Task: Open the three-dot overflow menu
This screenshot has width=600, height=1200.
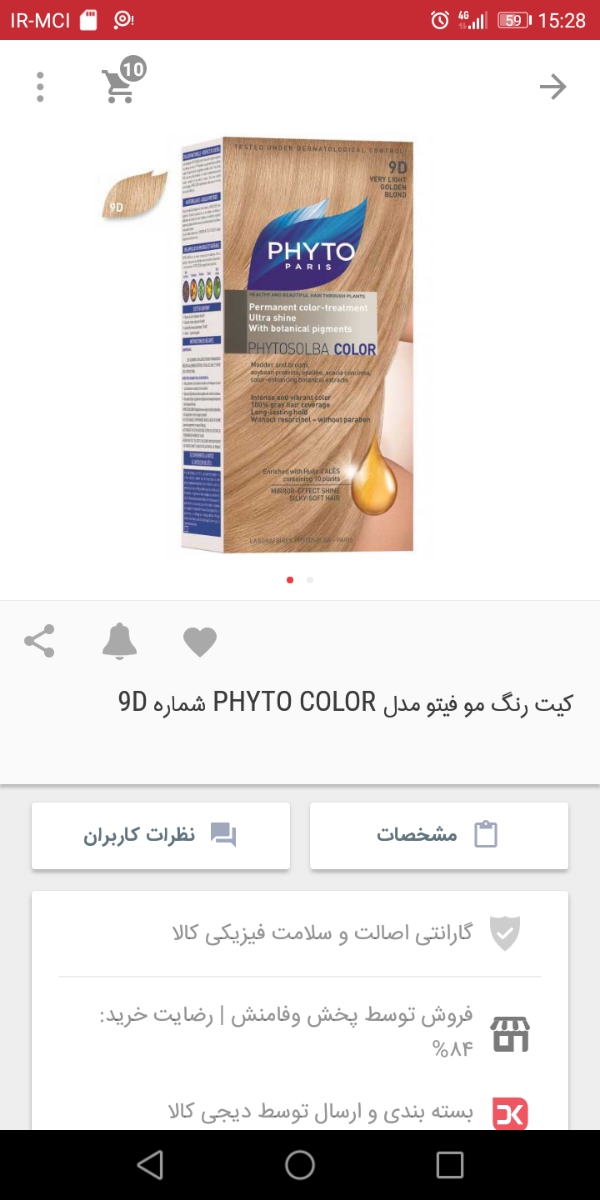Action: (x=40, y=87)
